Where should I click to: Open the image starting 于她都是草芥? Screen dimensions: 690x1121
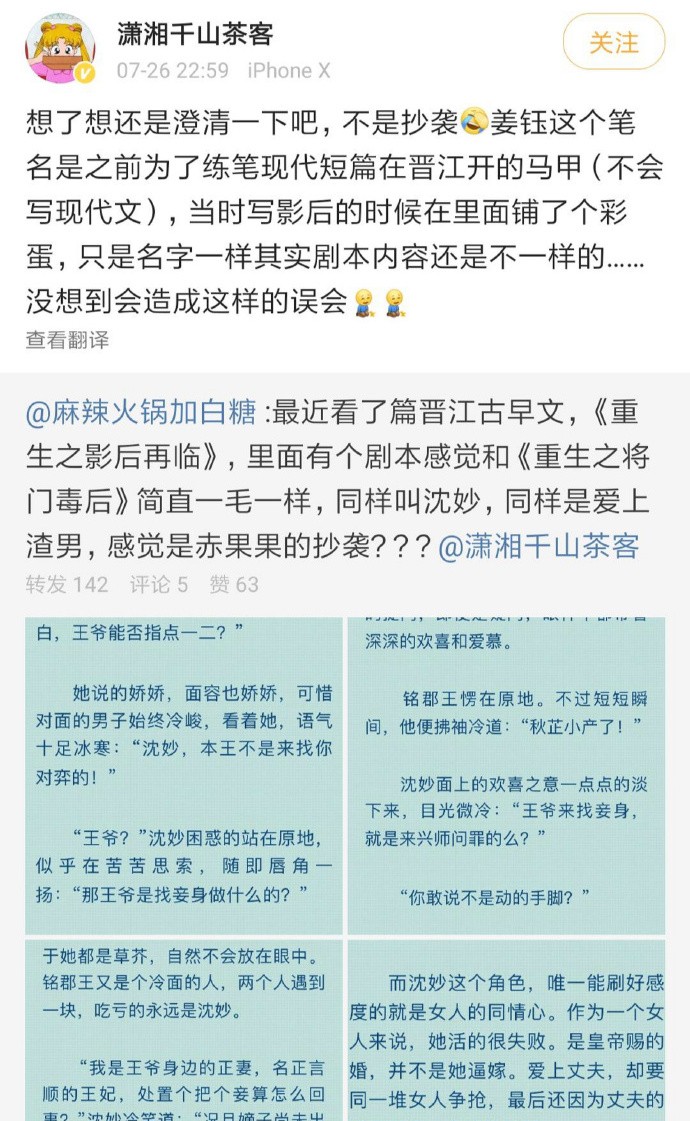pos(183,1030)
